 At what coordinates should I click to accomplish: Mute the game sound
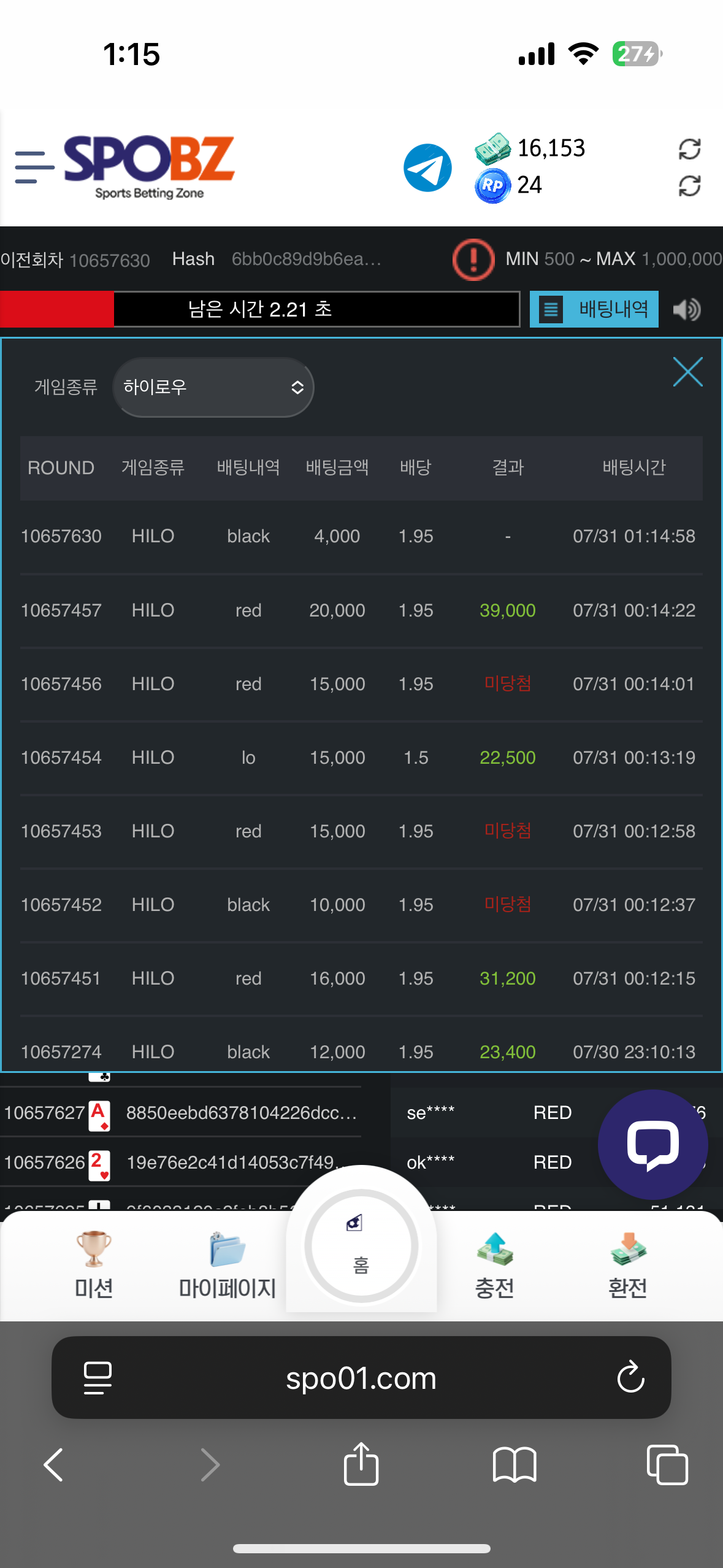[x=687, y=310]
